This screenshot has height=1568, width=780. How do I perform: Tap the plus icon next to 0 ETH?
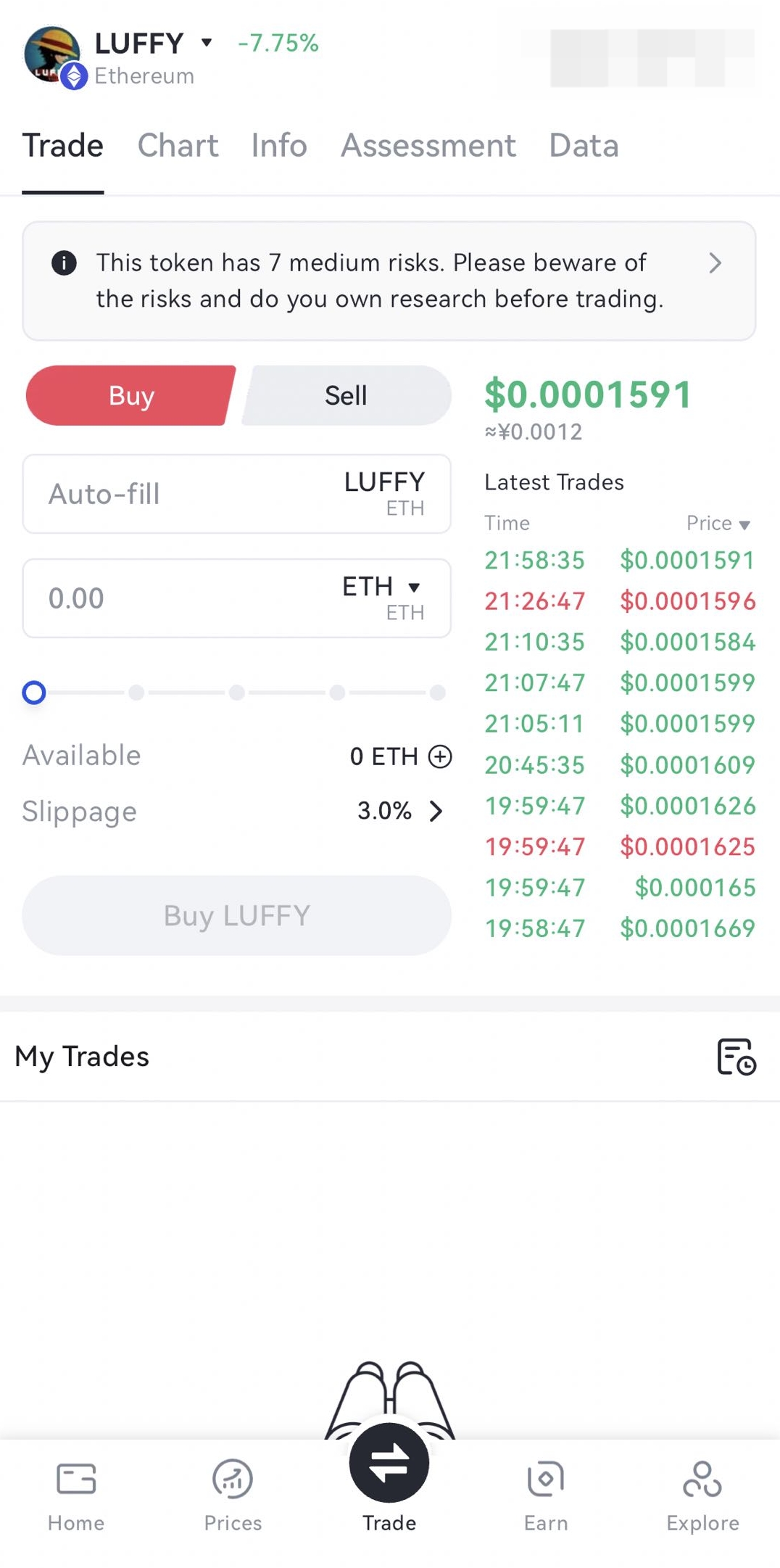click(x=440, y=756)
